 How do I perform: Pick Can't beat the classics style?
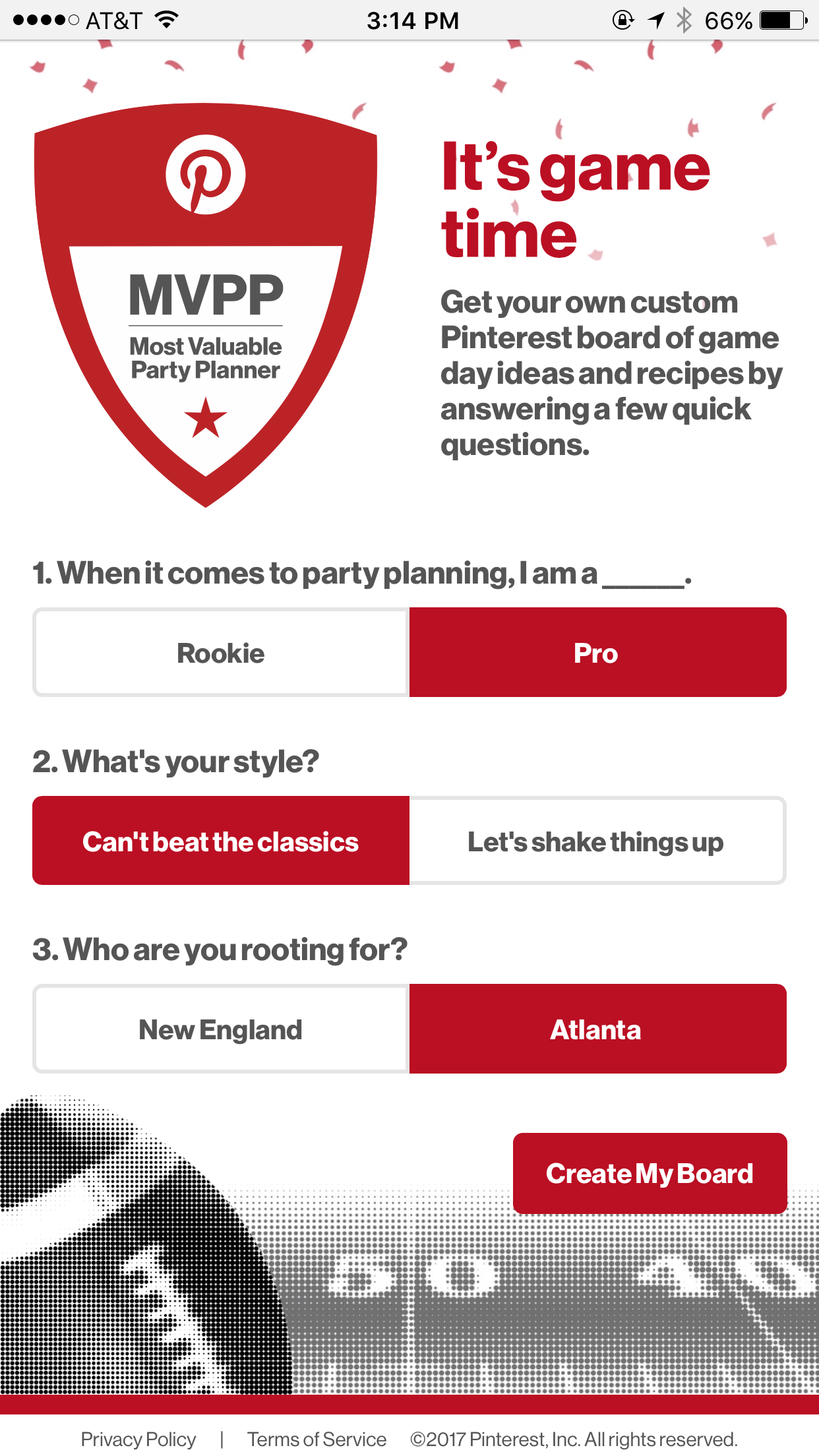pos(221,841)
